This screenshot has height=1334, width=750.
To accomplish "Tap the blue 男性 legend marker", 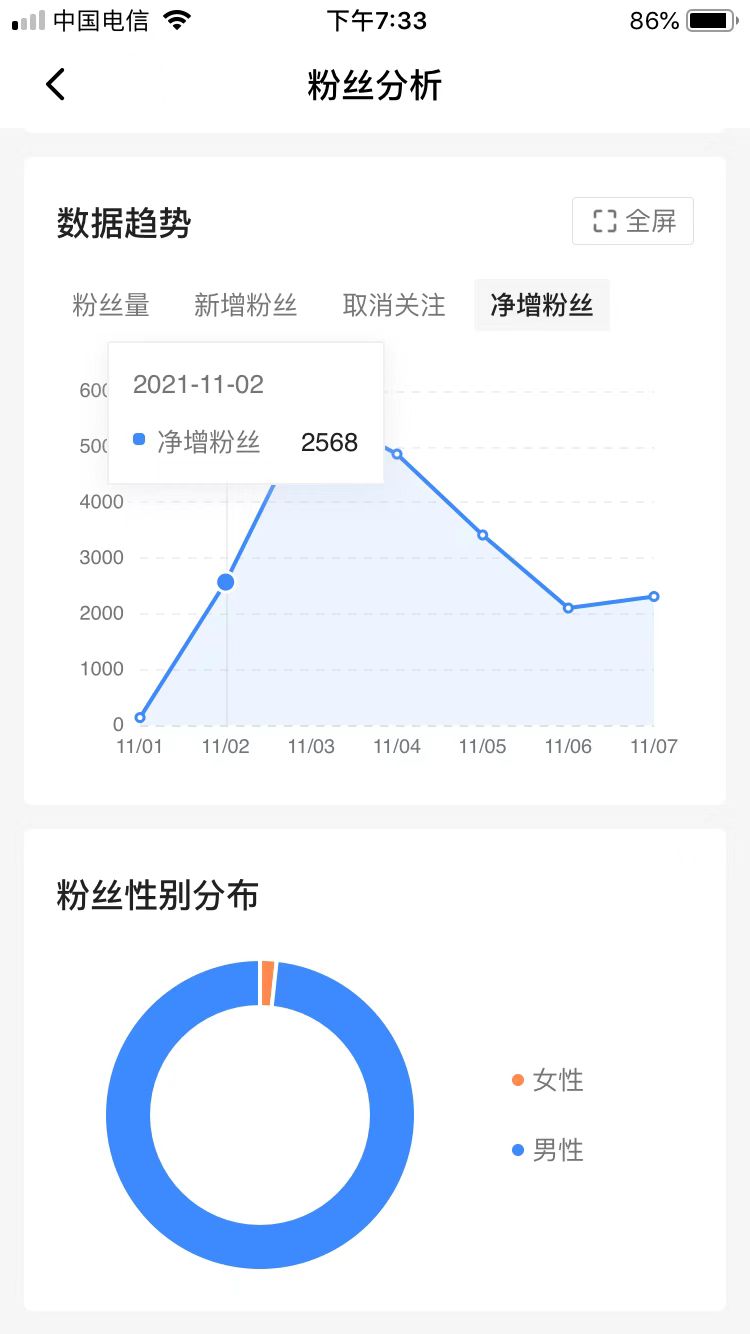I will pyautogui.click(x=517, y=1150).
